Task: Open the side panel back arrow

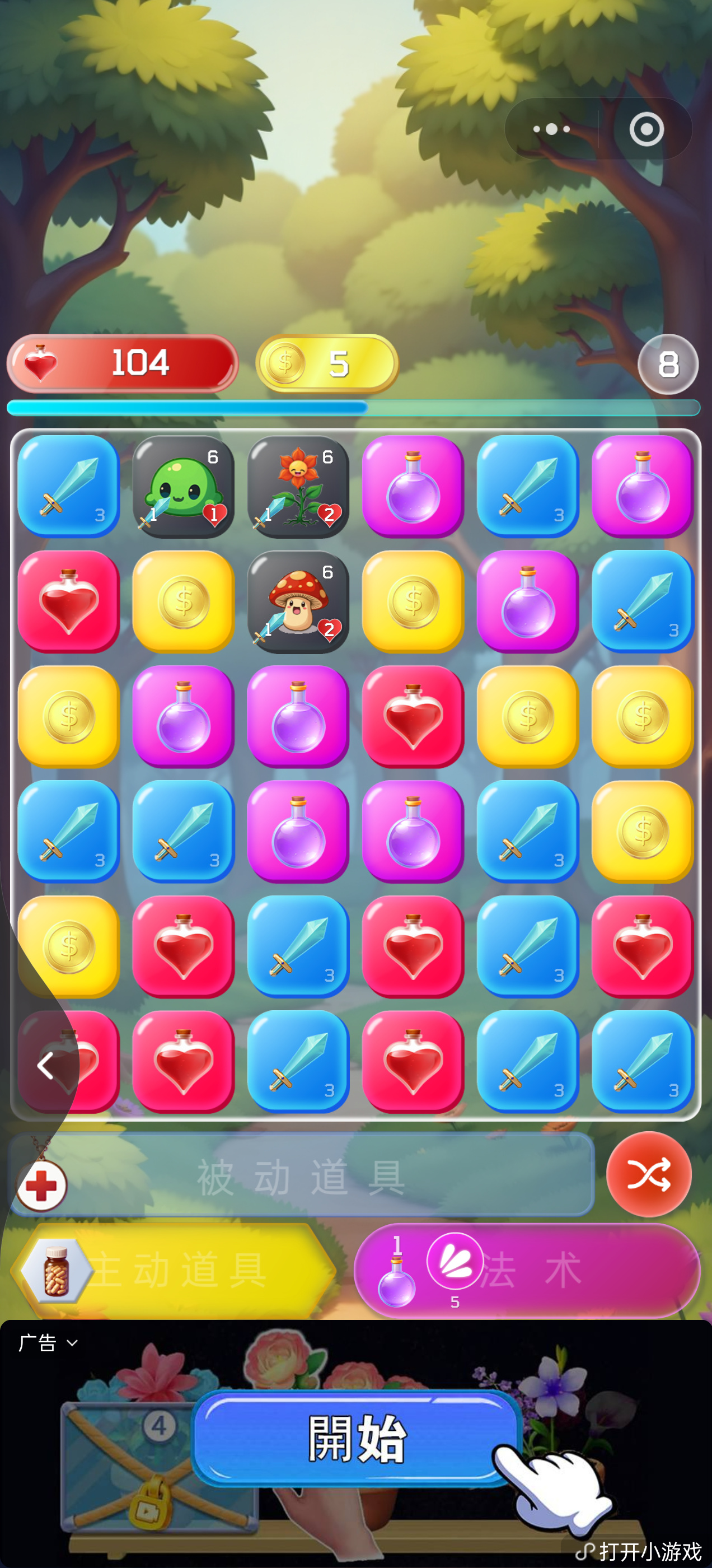Action: (45, 1066)
